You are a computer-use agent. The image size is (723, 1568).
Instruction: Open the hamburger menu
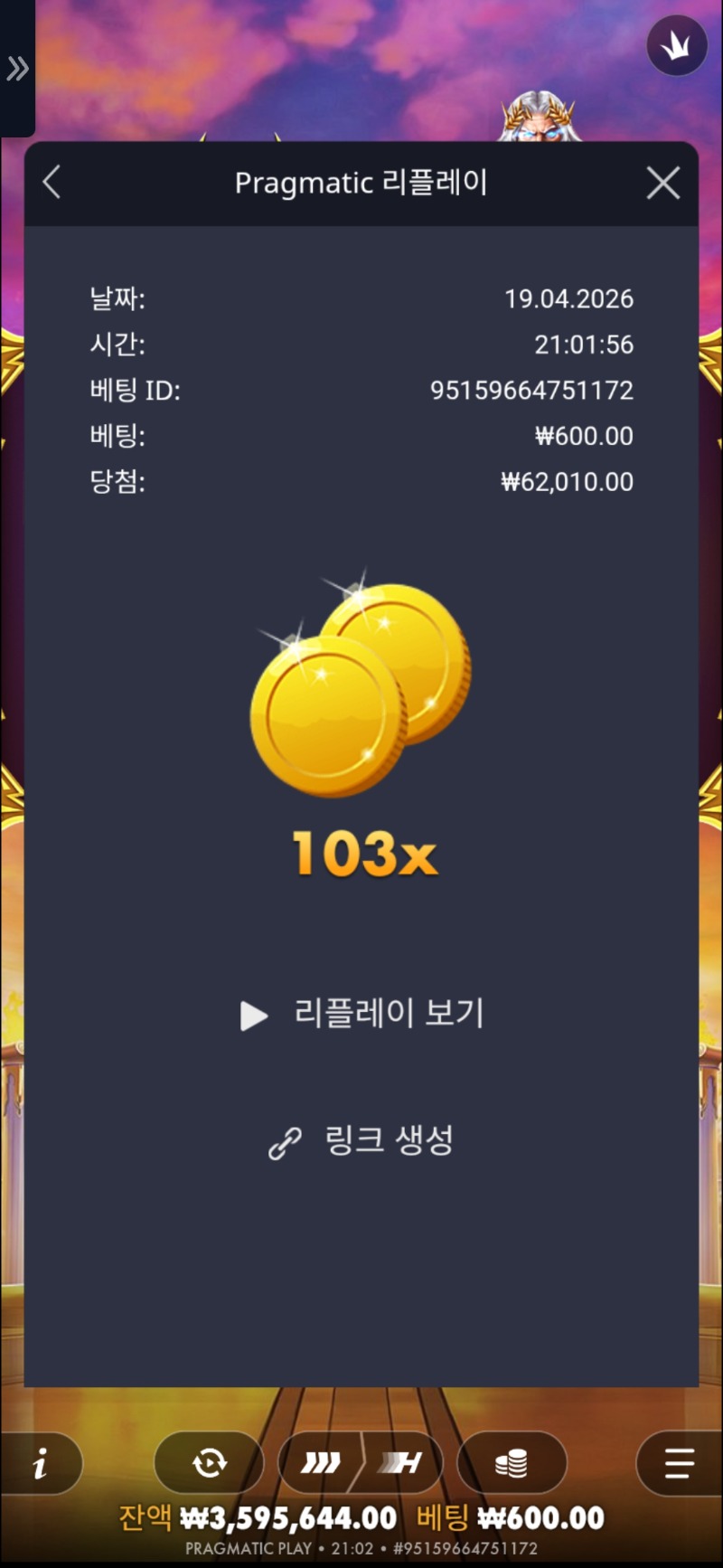tap(678, 1462)
